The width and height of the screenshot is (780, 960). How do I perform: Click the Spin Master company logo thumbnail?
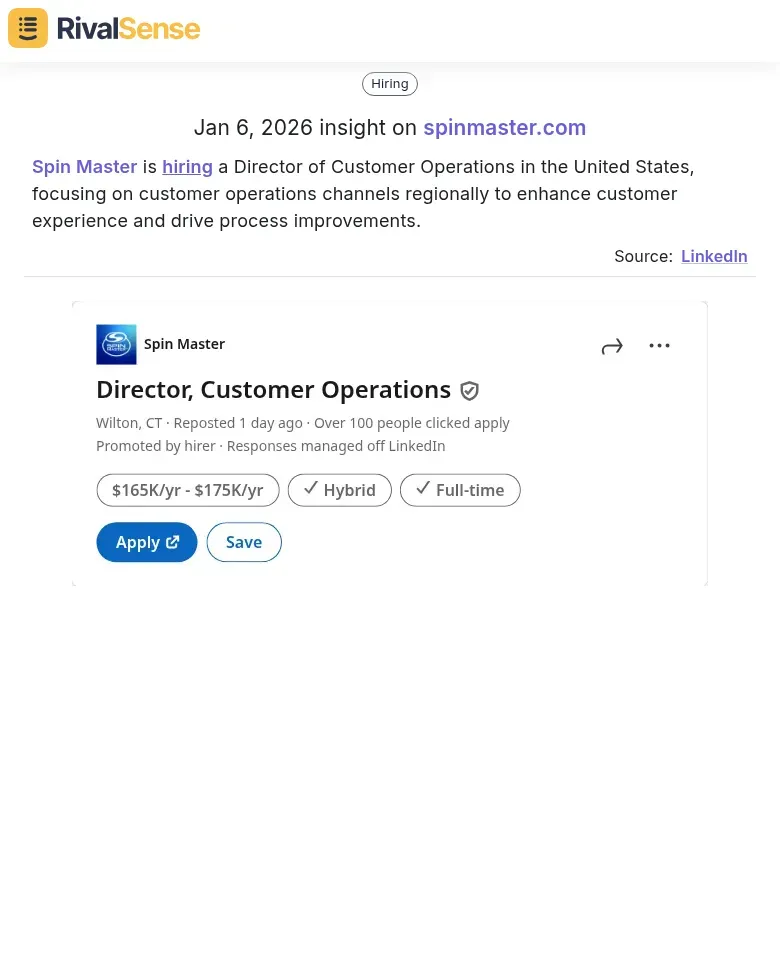(116, 344)
